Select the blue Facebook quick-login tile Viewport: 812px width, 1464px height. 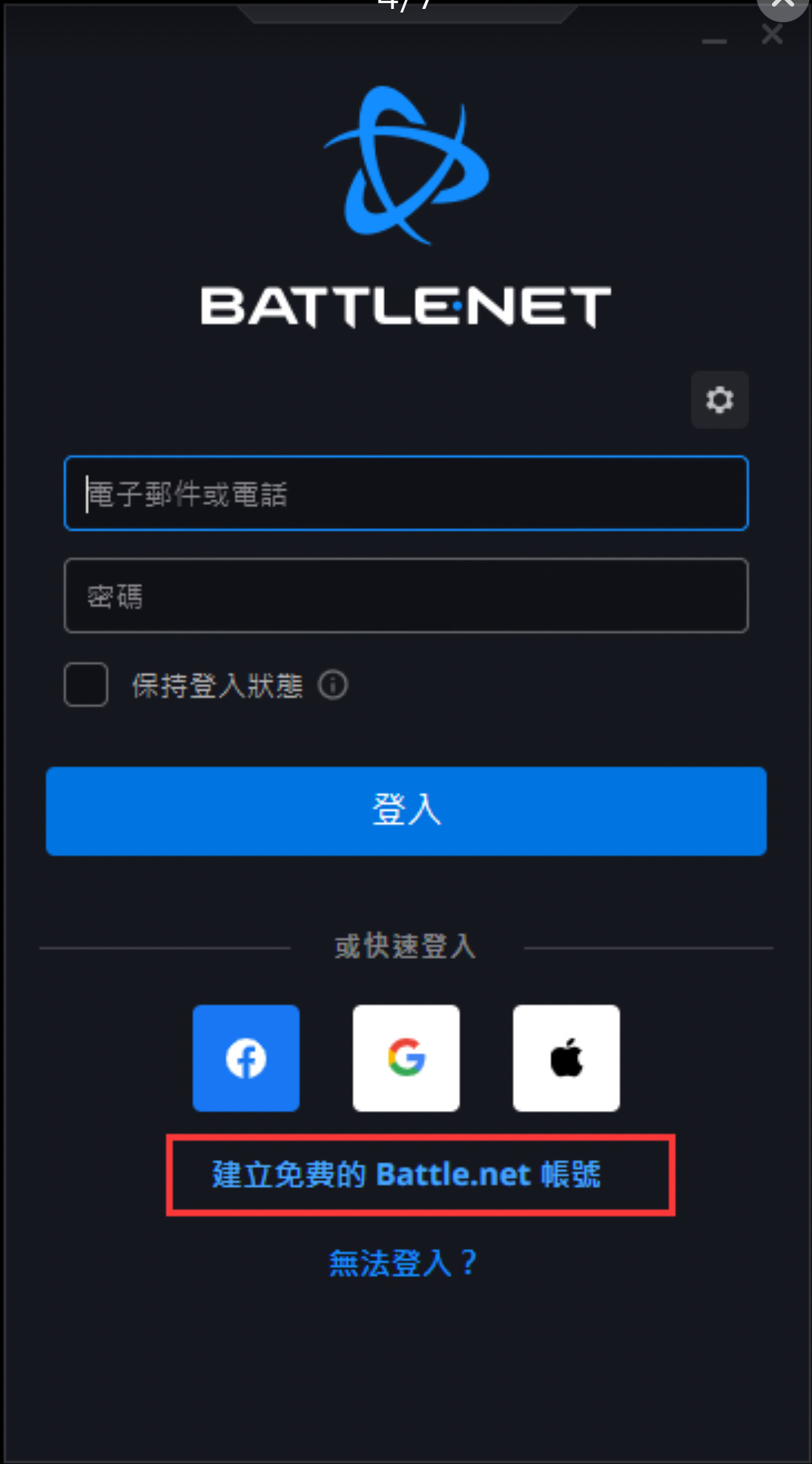[x=245, y=1058]
